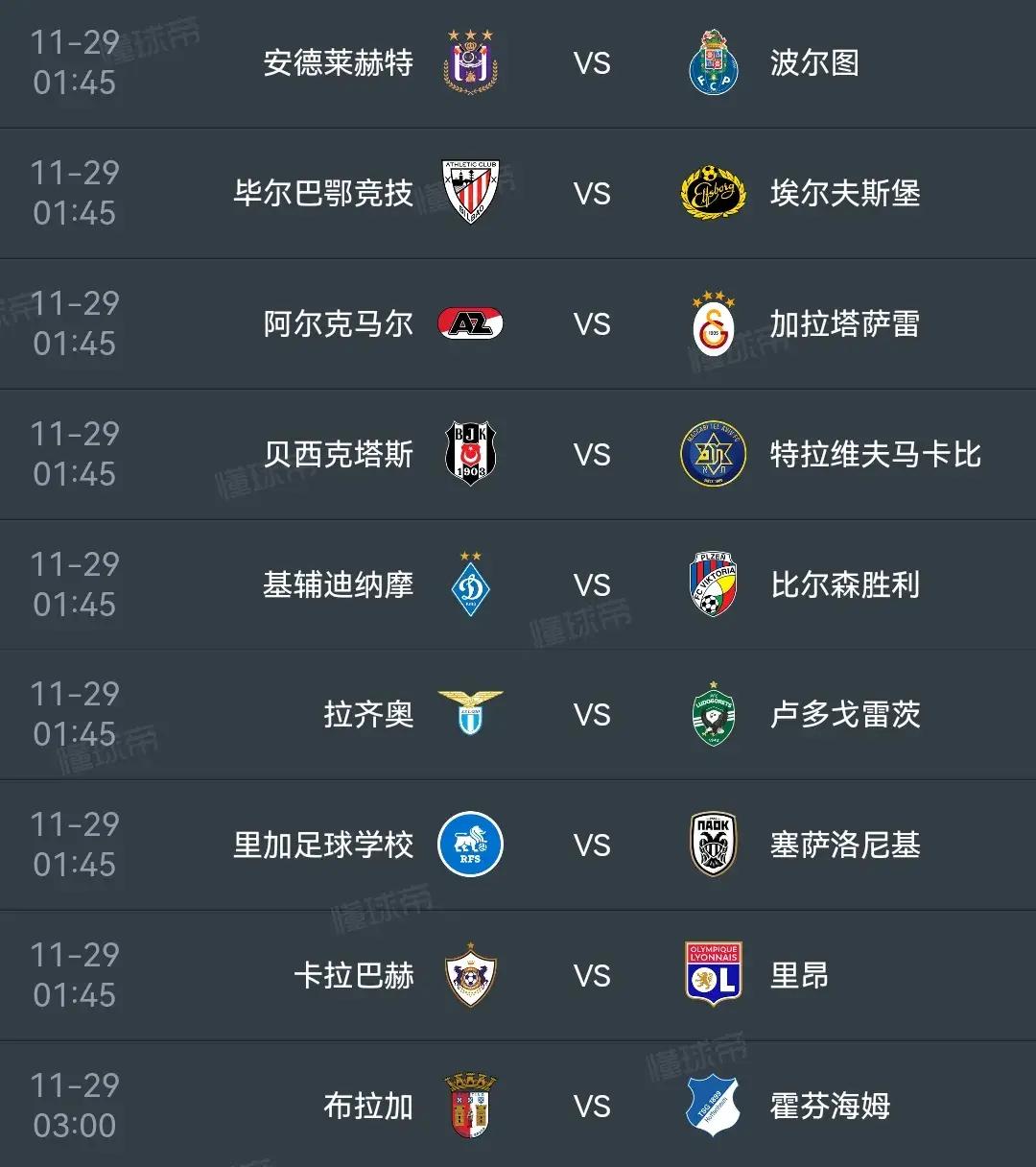Screen dimensions: 1036x1167
Task: View the Rigas FS (里加足球学校) vs PAOK (塞萨洛尼基) match
Action: coord(592,845)
